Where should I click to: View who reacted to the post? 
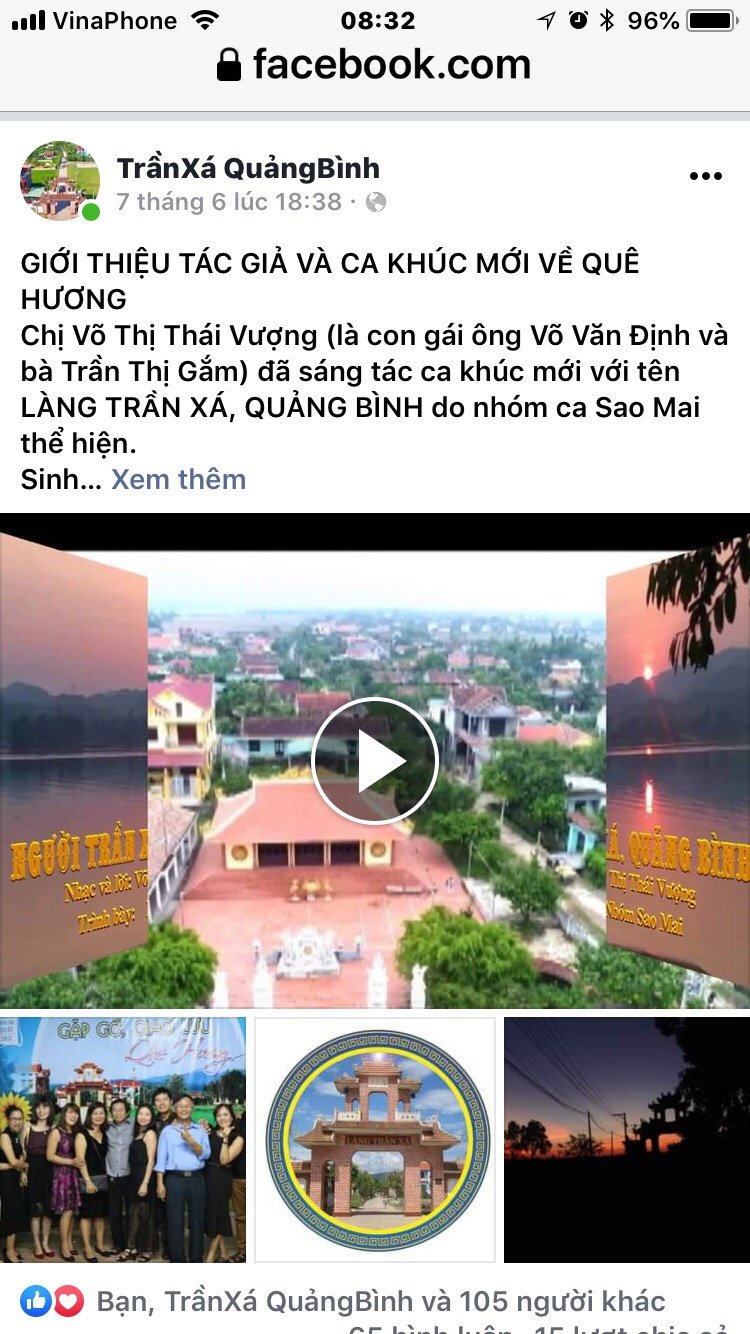tap(380, 1301)
